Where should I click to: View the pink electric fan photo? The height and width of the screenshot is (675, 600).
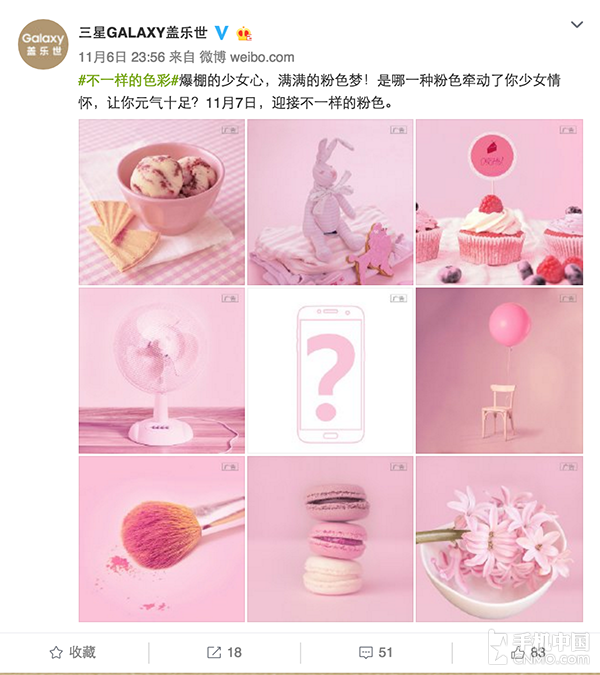click(161, 370)
